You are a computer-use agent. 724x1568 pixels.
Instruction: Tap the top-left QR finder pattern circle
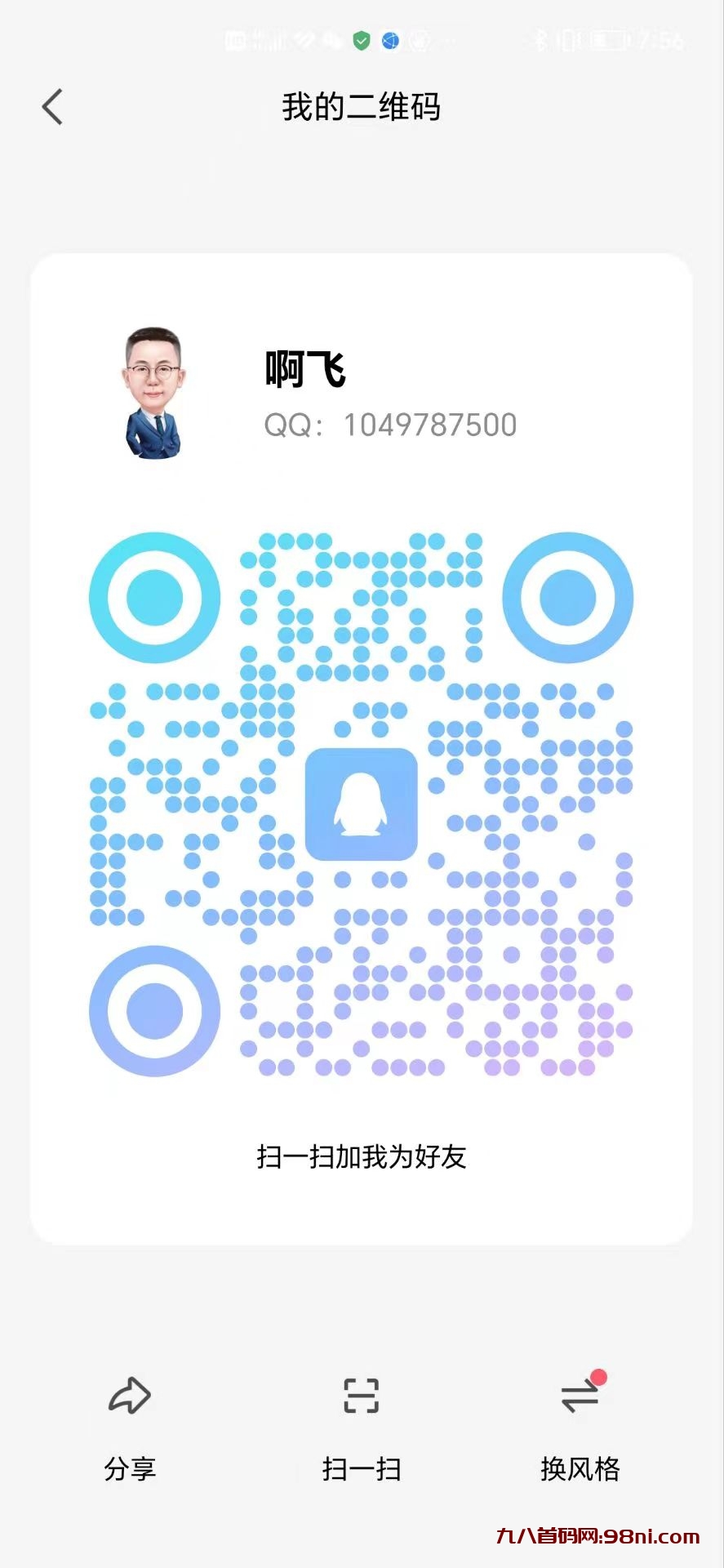(x=153, y=597)
